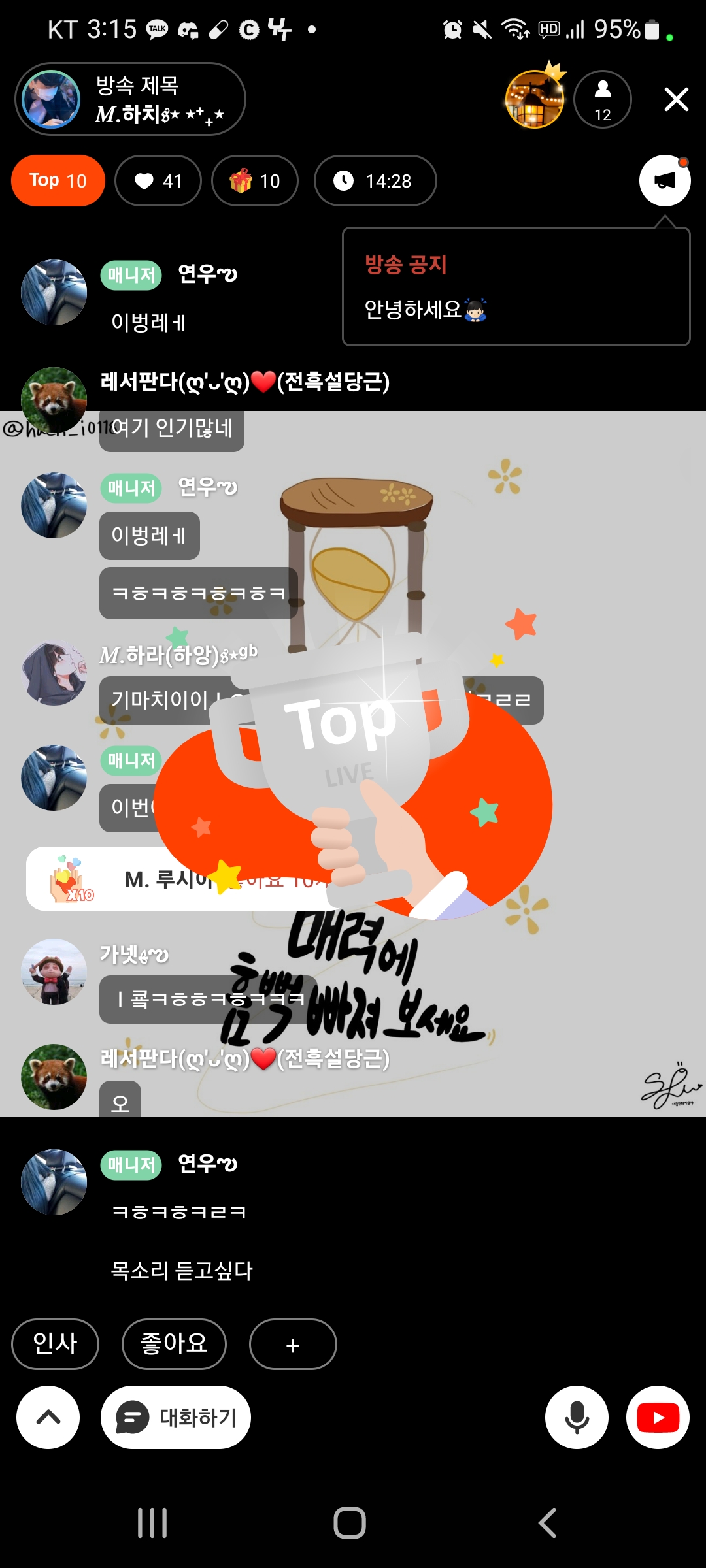Close the live broadcast with the X

click(x=676, y=100)
